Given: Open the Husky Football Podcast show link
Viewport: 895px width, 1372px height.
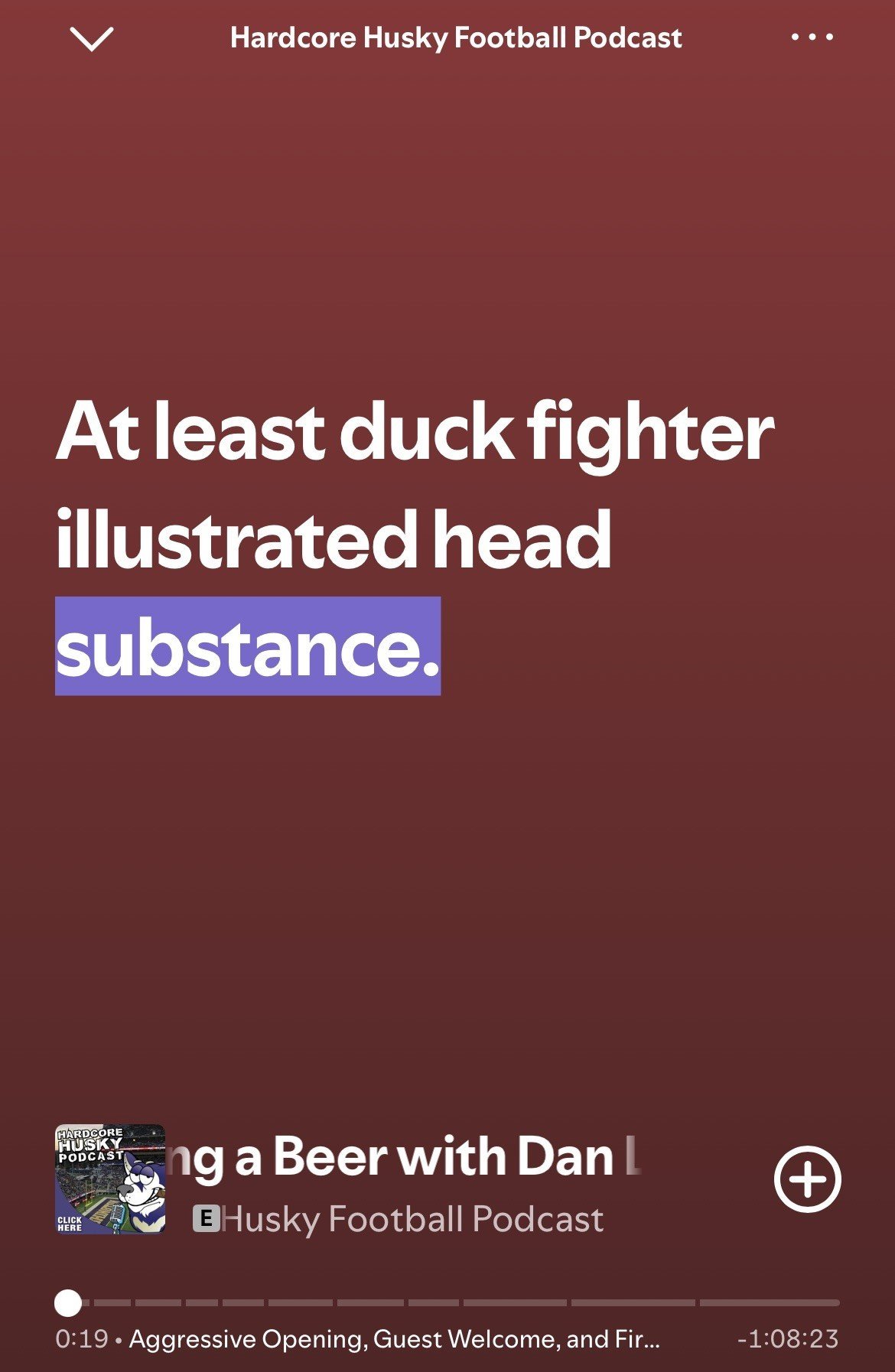Looking at the screenshot, I should click(x=412, y=1219).
